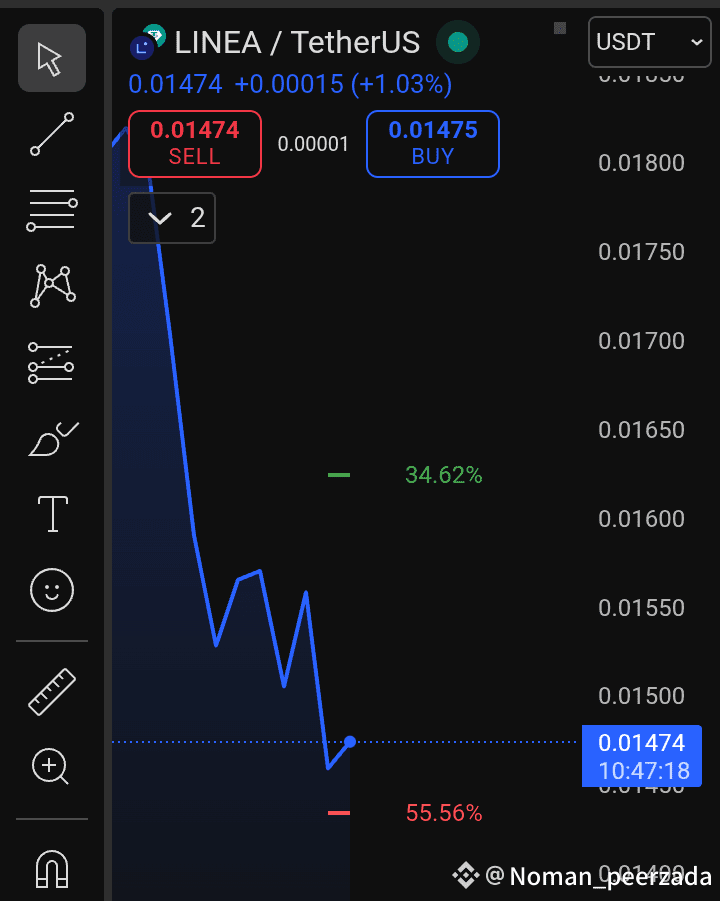Choose the chart pattern tool
The height and width of the screenshot is (901, 720).
pos(51,286)
